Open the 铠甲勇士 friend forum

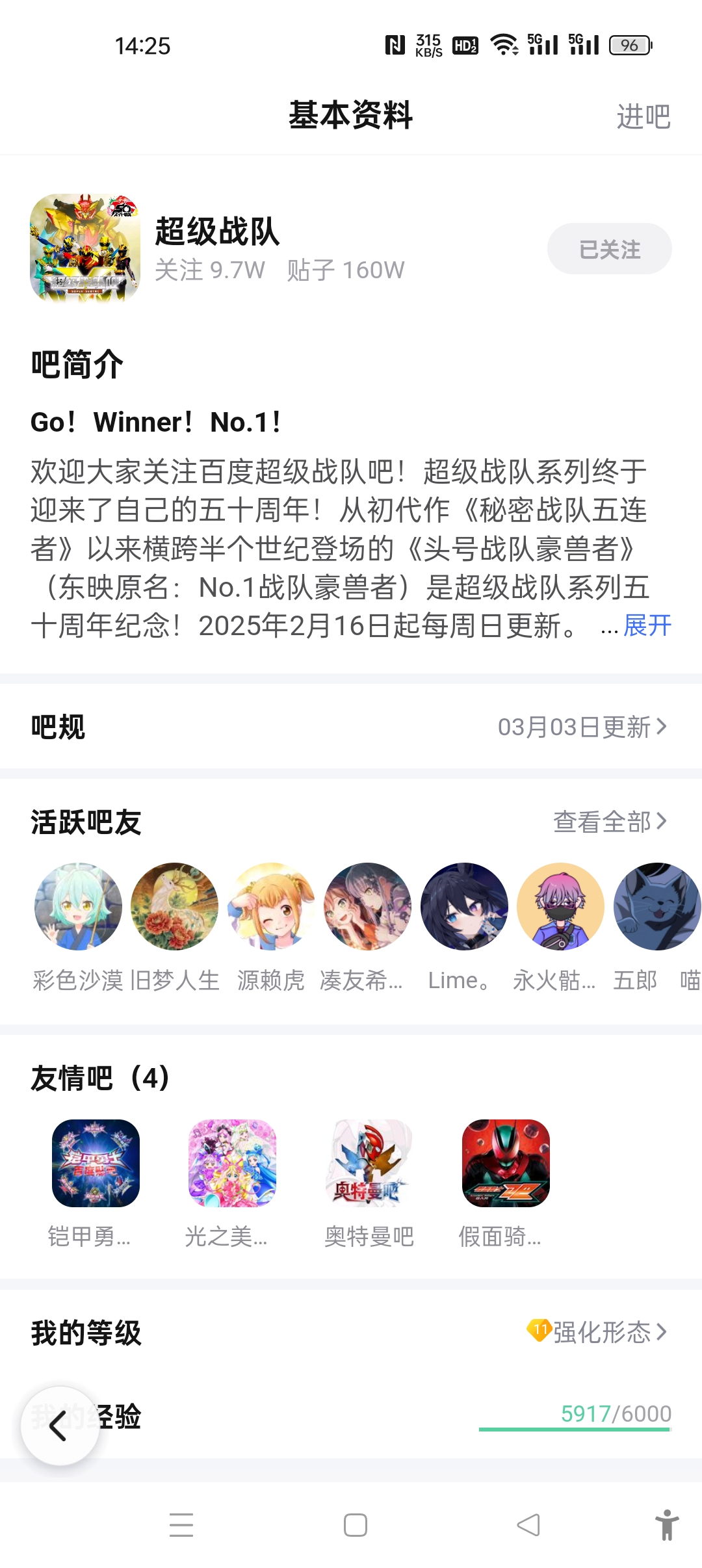(x=96, y=1164)
